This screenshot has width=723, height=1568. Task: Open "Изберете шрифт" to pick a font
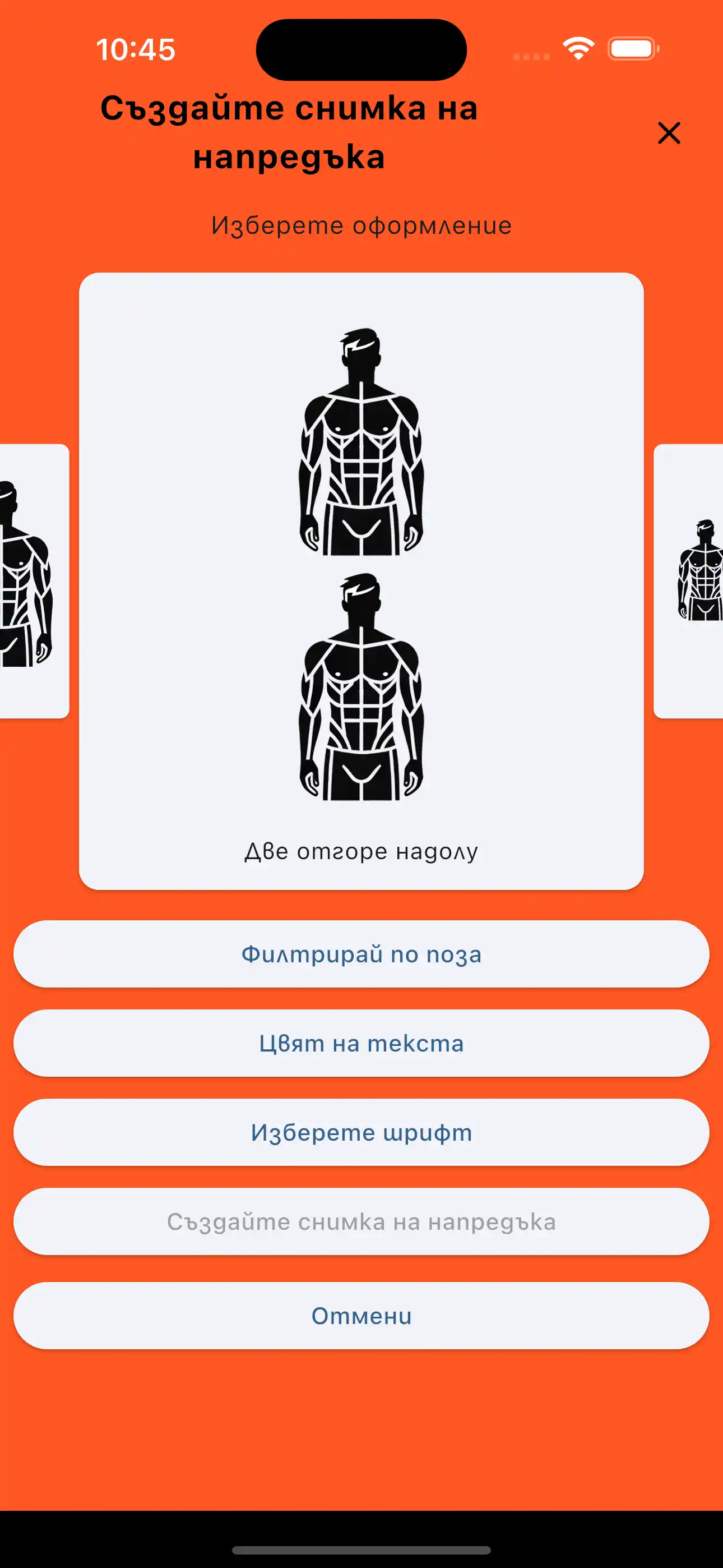click(x=361, y=1132)
